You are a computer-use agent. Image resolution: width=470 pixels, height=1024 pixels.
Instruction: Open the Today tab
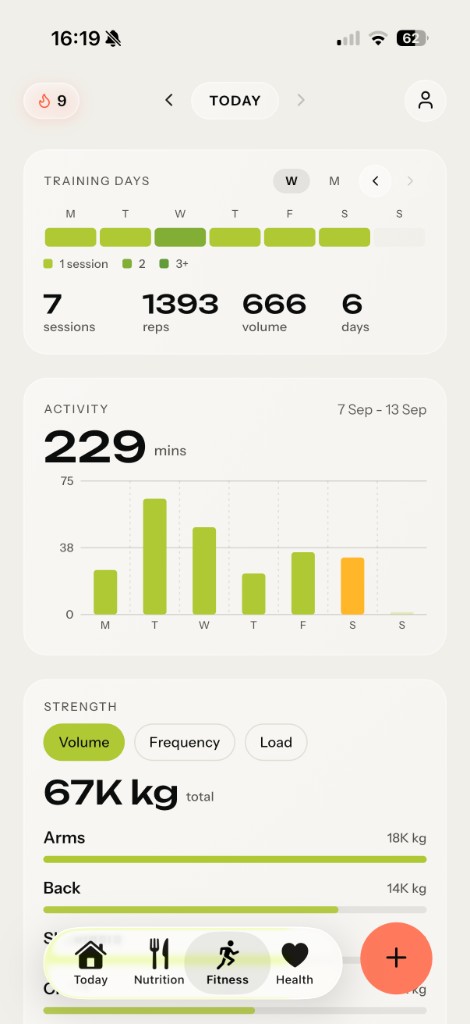coord(91,963)
